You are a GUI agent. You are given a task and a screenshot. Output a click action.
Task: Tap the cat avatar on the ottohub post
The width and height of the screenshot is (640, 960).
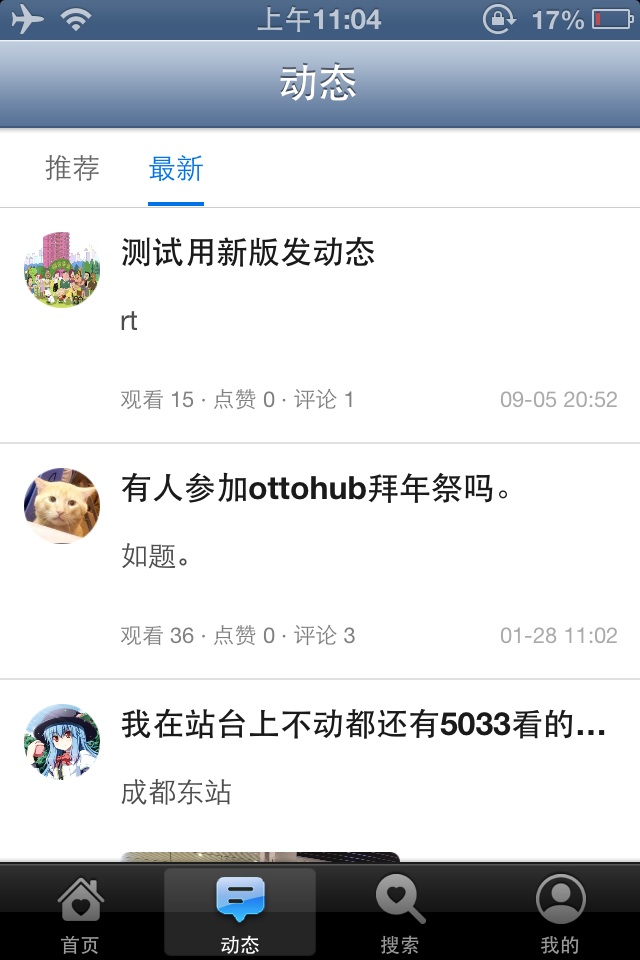tap(62, 505)
